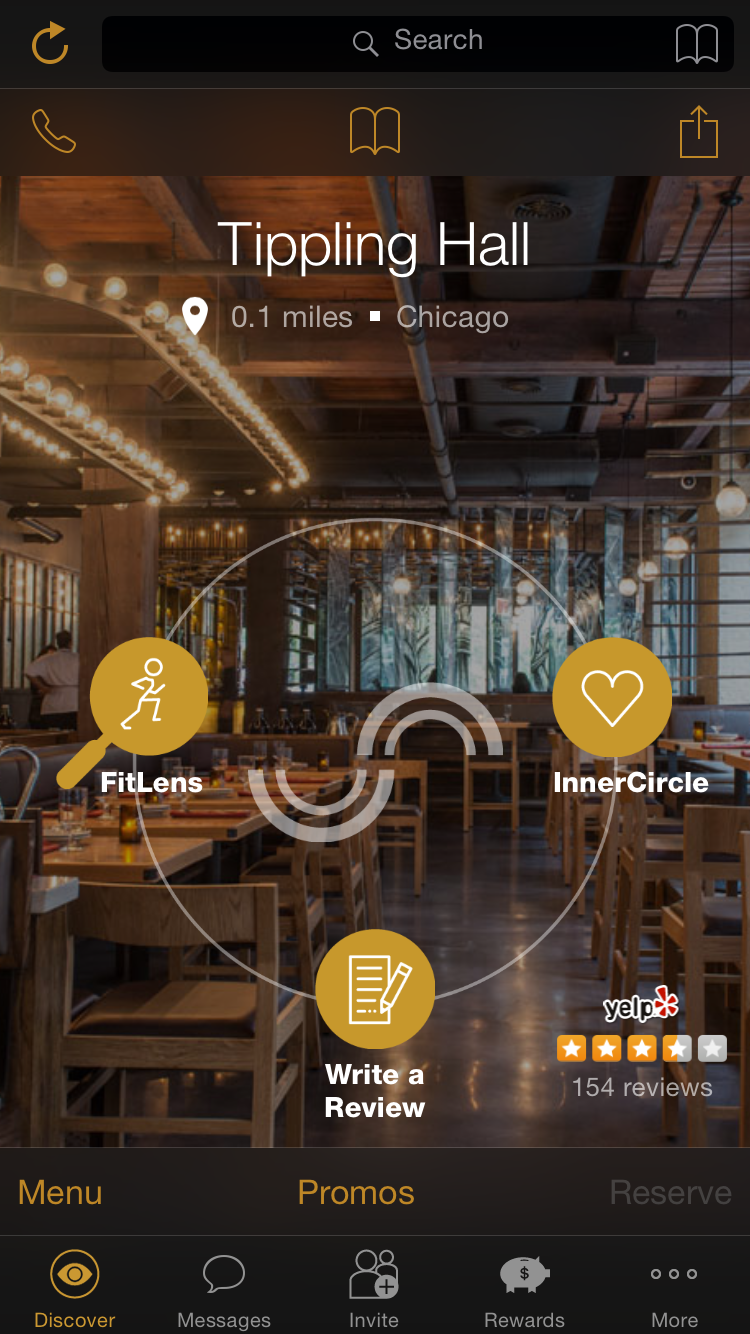Open the book icon in search bar
The width and height of the screenshot is (750, 1334).
[696, 43]
